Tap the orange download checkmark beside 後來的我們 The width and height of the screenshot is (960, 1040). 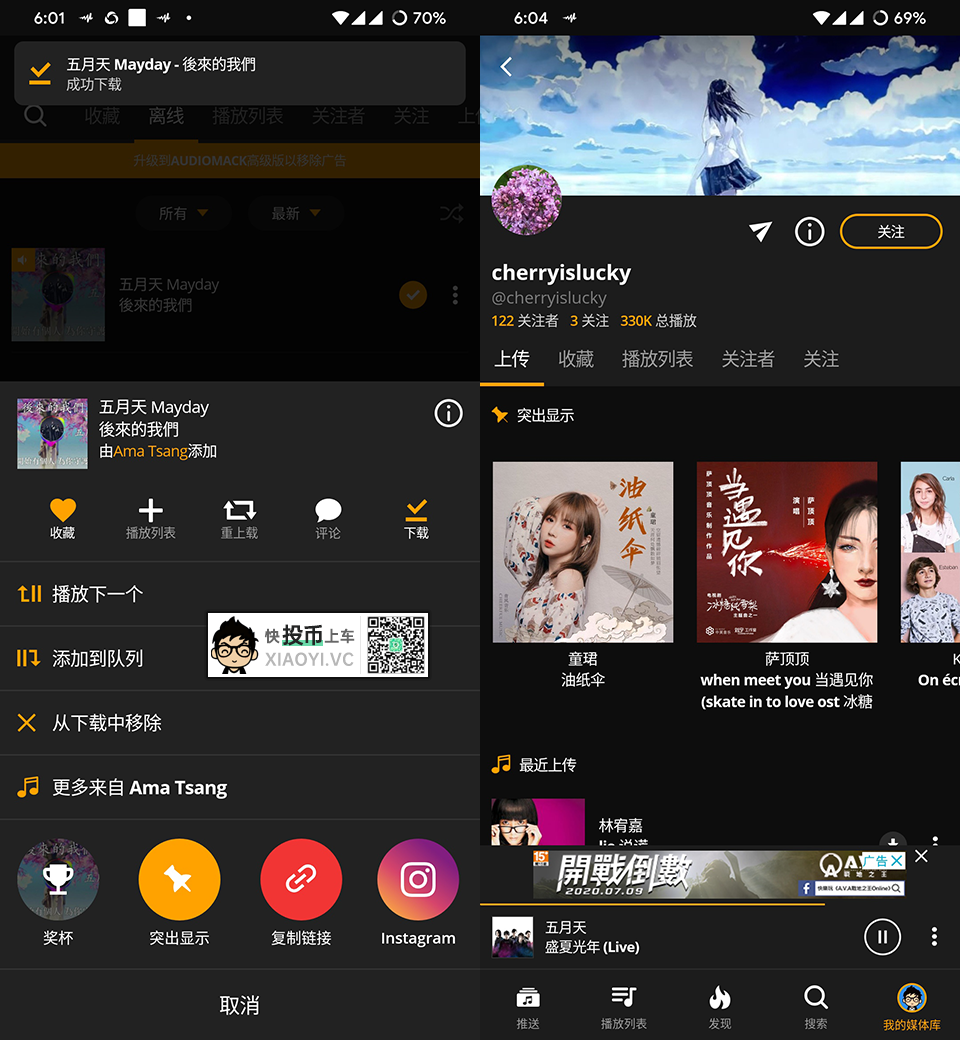[x=413, y=295]
